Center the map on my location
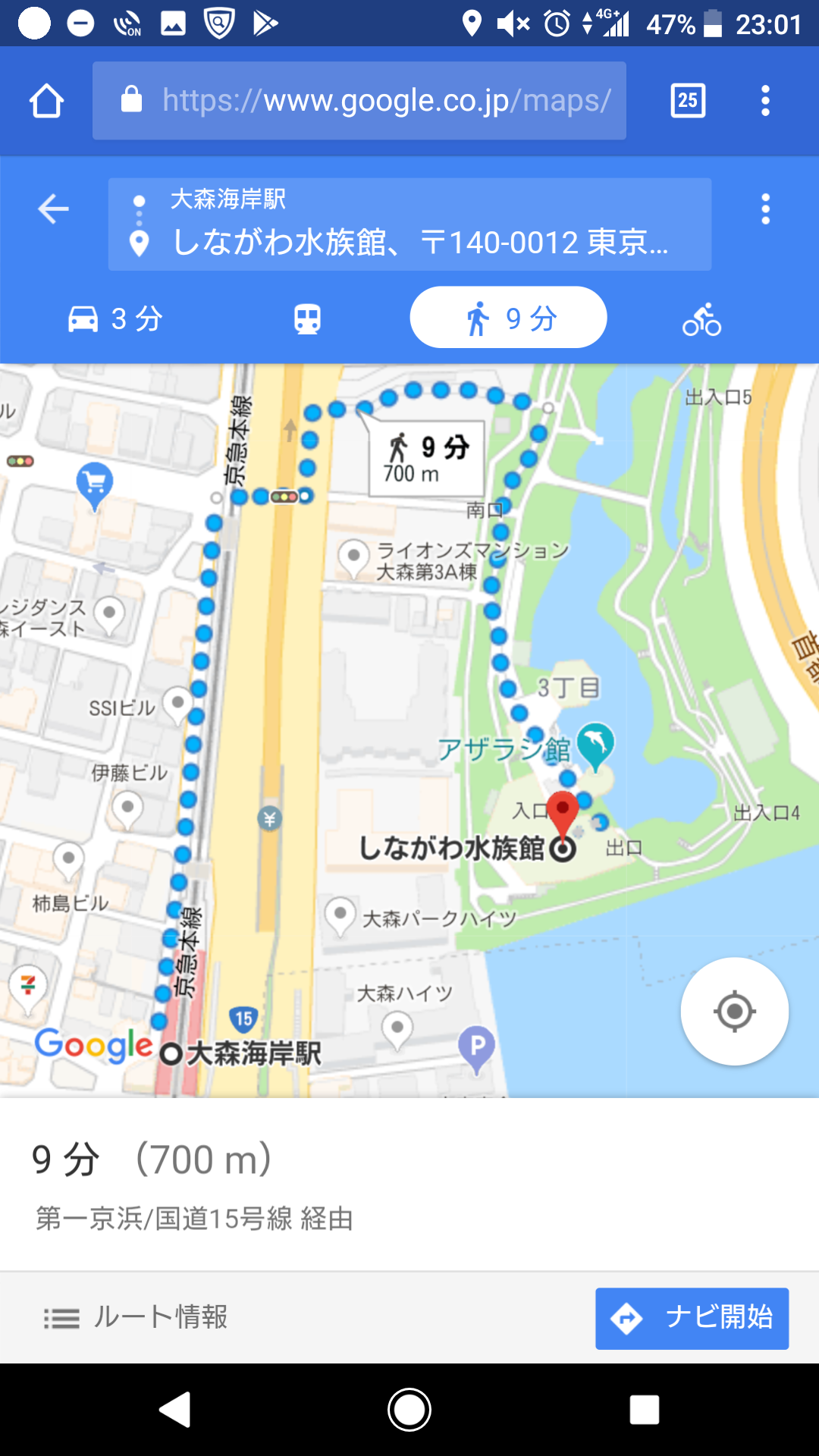Image resolution: width=819 pixels, height=1456 pixels. pos(734,1011)
